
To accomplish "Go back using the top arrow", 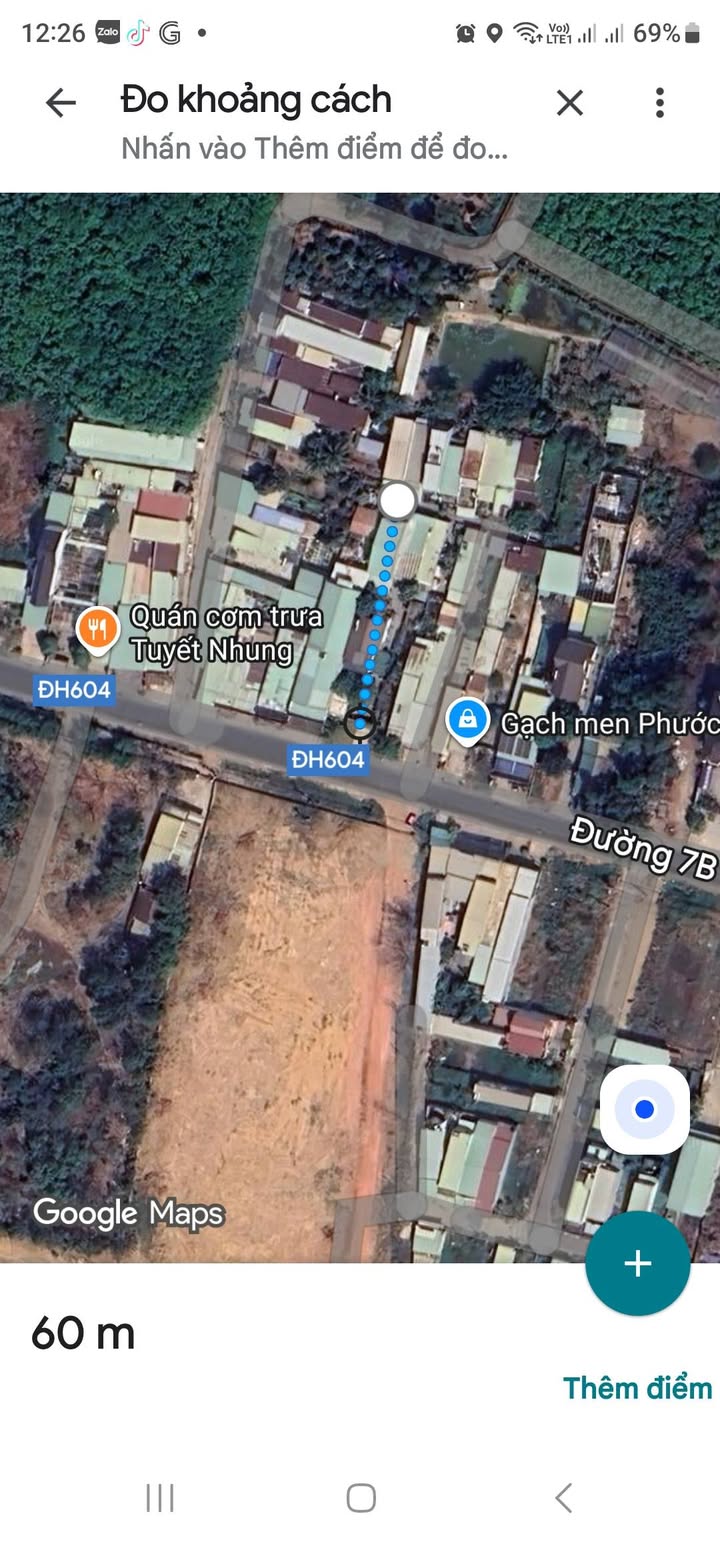I will point(61,102).
